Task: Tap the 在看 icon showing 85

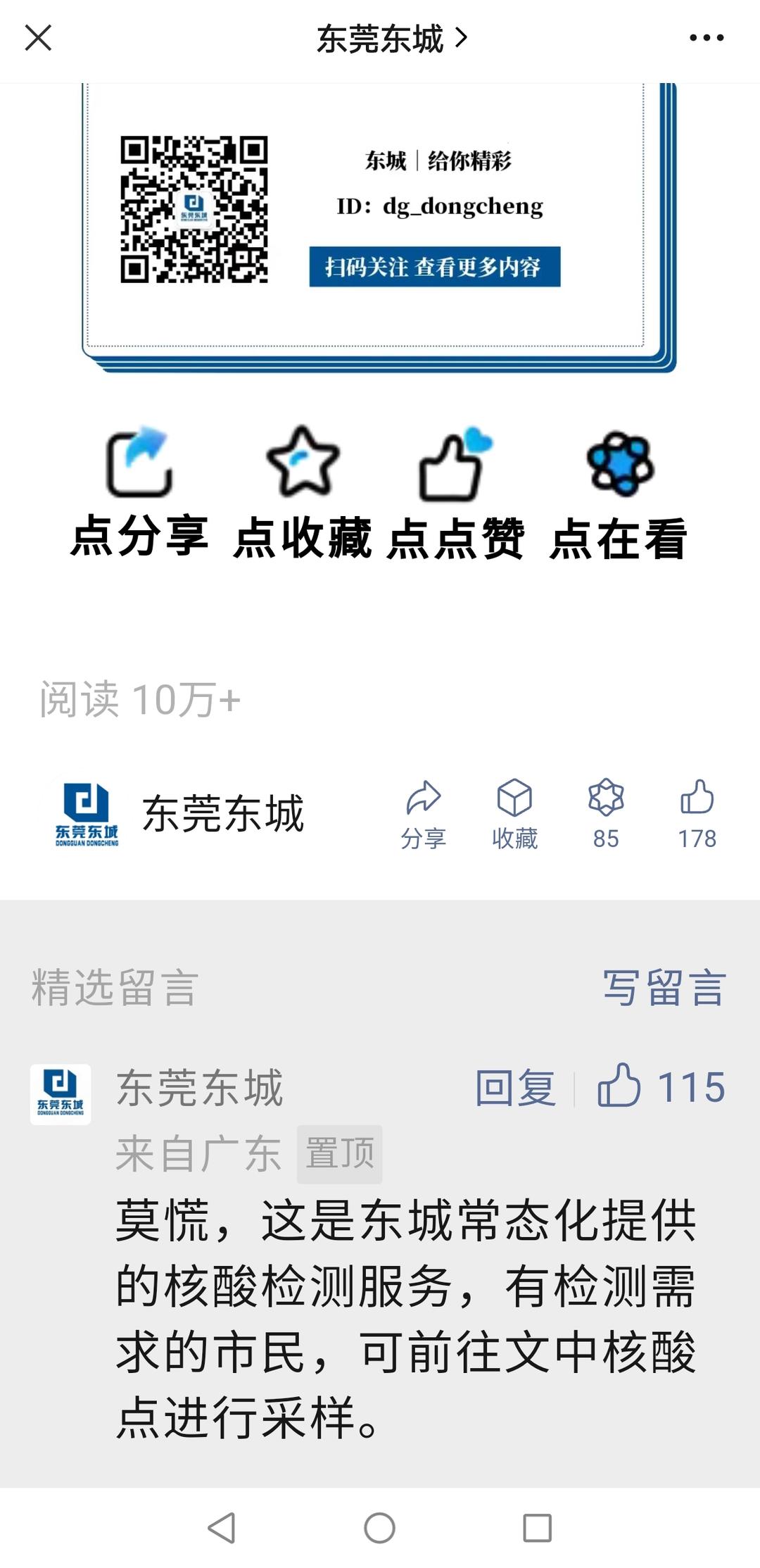Action: [606, 814]
